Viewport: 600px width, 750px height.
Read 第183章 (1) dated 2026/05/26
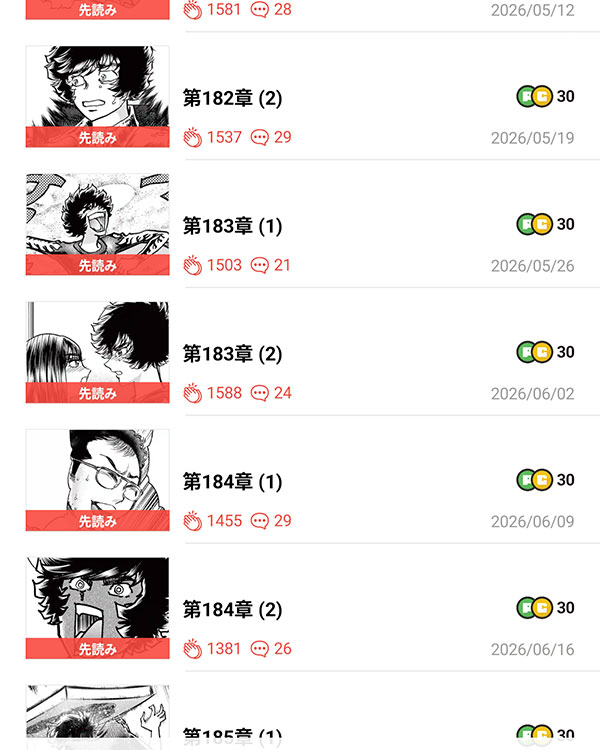(x=232, y=226)
